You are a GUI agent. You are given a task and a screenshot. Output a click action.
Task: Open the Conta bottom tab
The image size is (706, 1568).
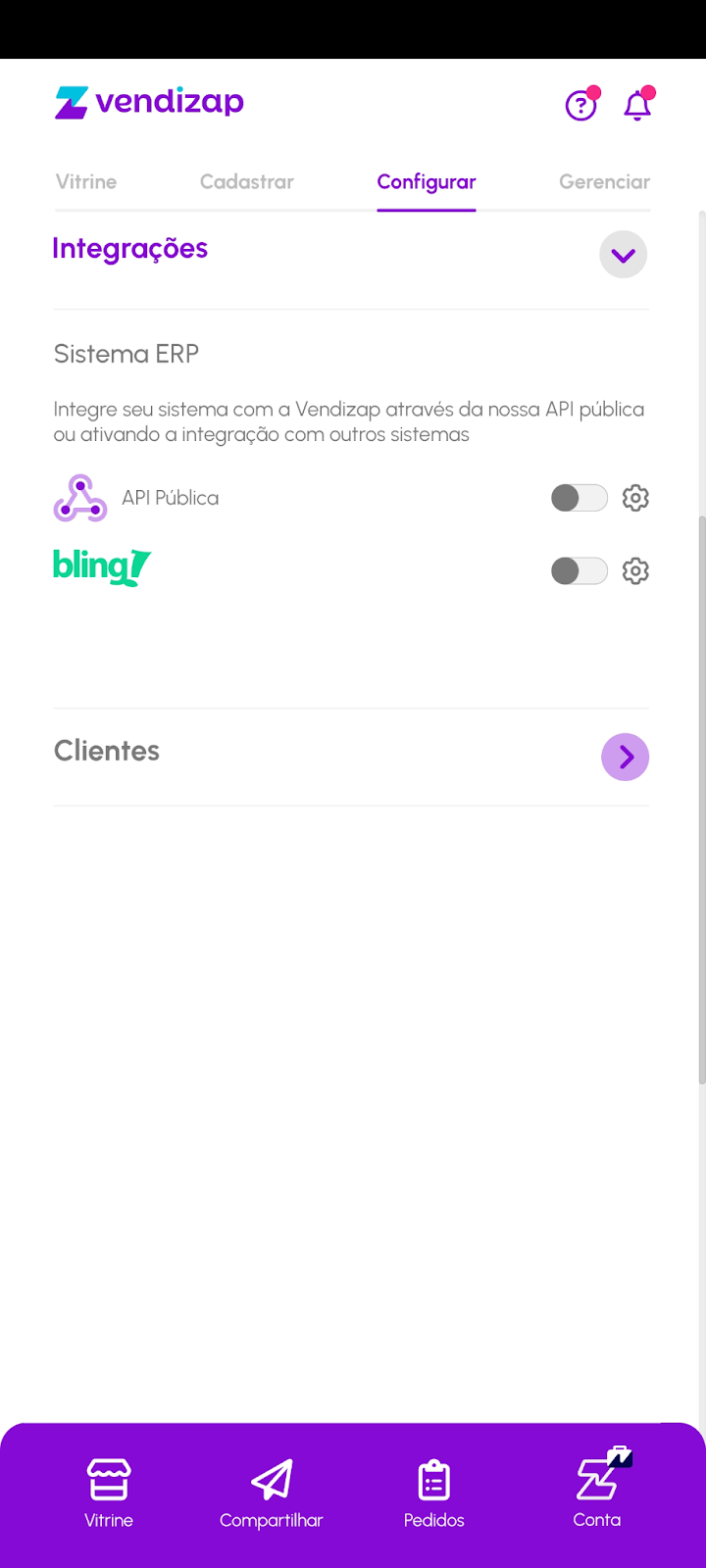[597, 1494]
